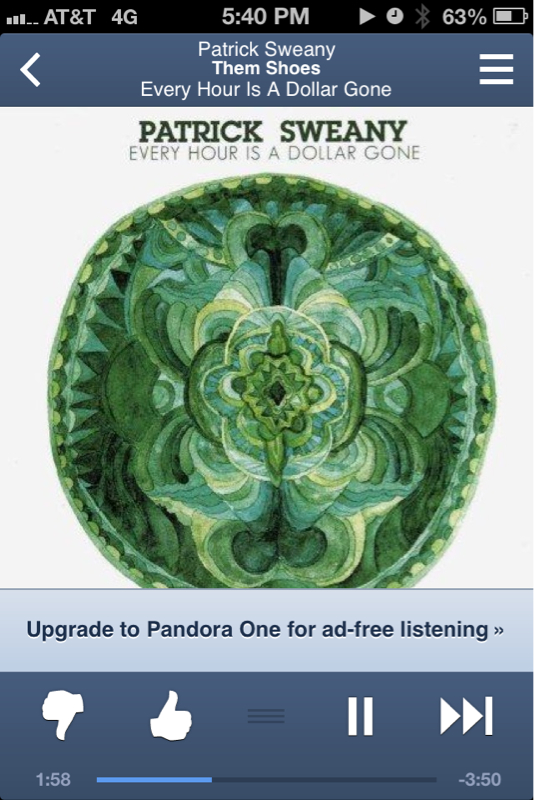Open the hamburger menu at top right
Screen dimensions: 534x800
pos(496,69)
